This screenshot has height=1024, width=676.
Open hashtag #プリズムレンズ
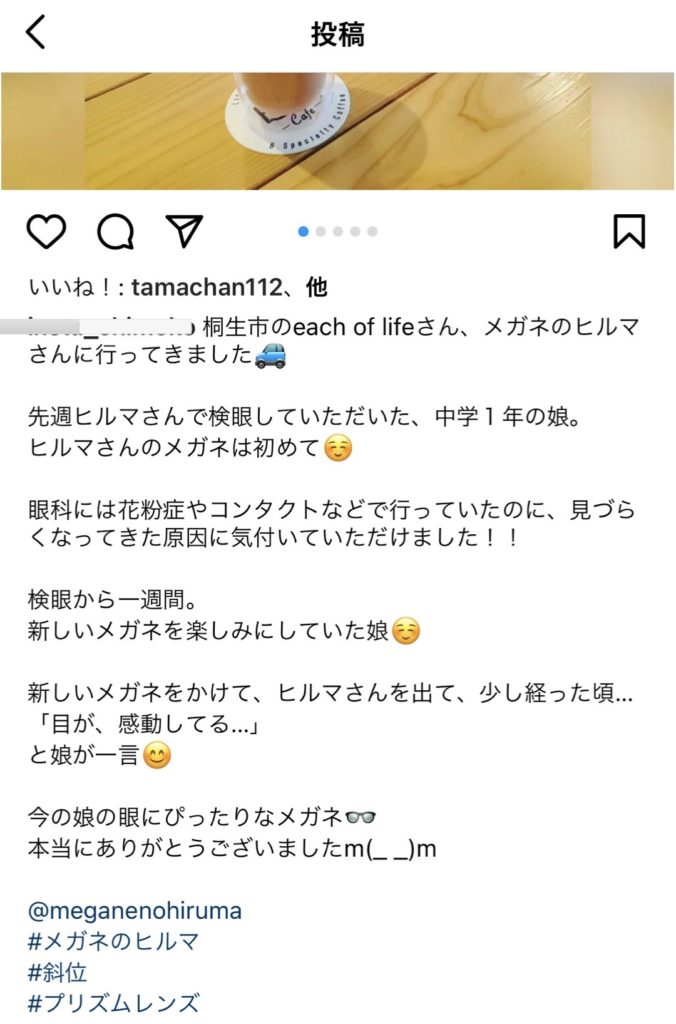click(114, 1002)
